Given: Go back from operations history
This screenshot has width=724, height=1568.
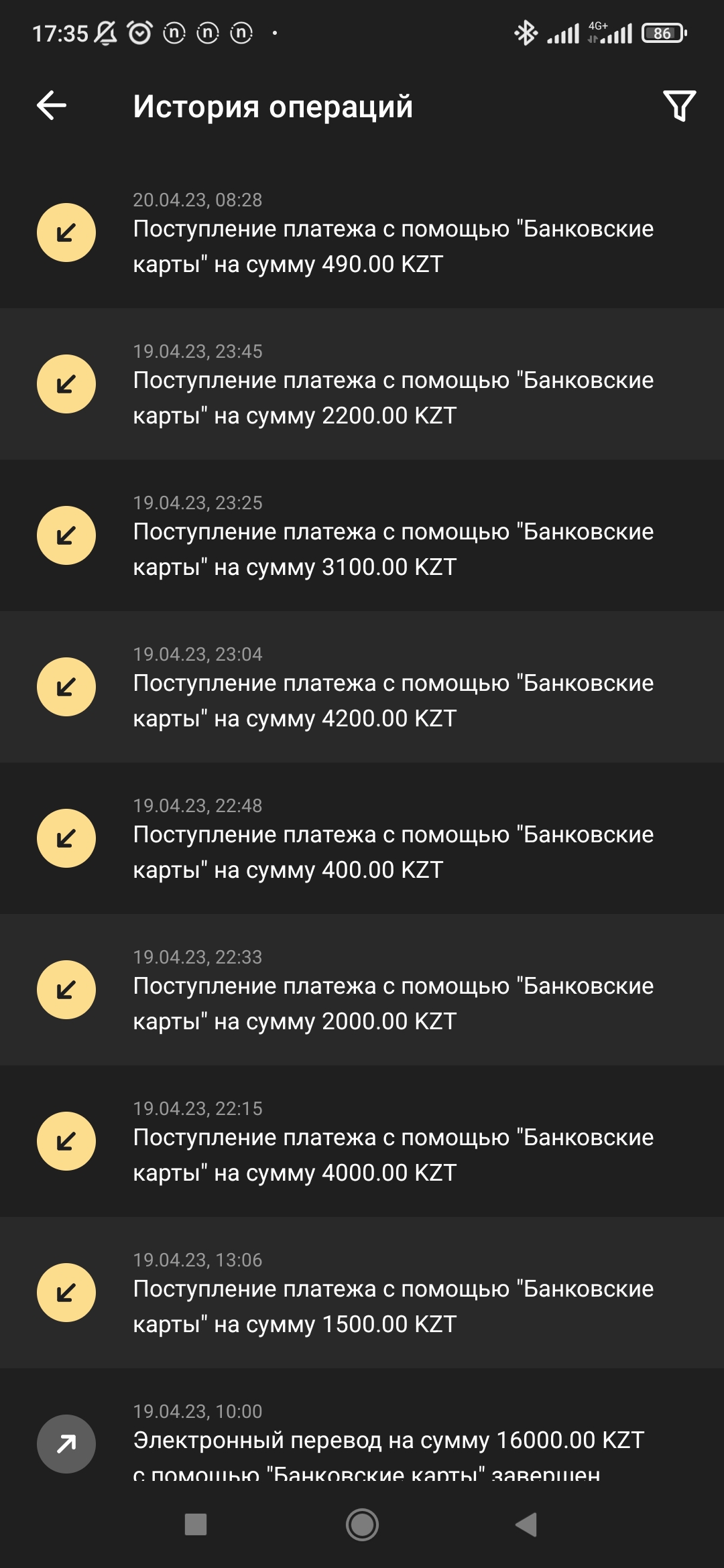Looking at the screenshot, I should click(52, 106).
